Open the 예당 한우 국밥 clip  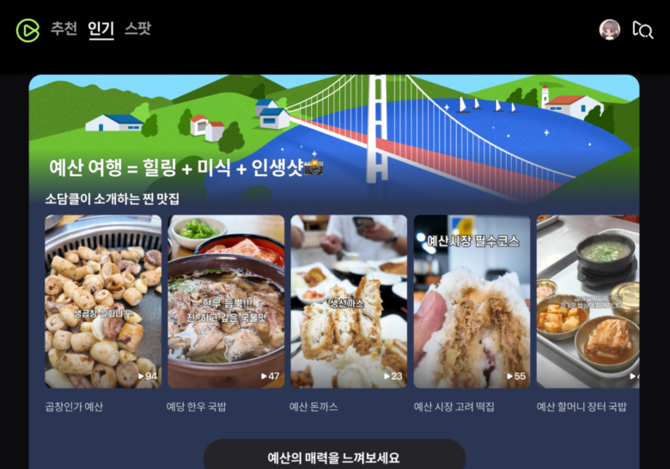226,301
